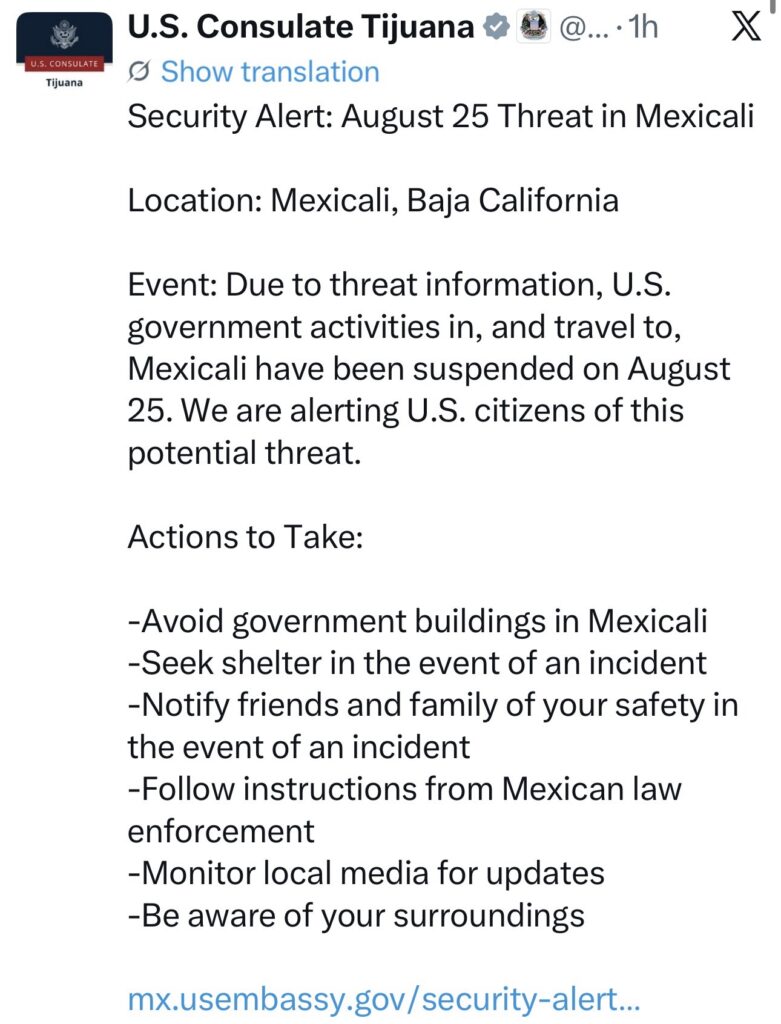781x1024 pixels.
Task: Open the mx.usembassy.gov security alert link
Action: (384, 999)
